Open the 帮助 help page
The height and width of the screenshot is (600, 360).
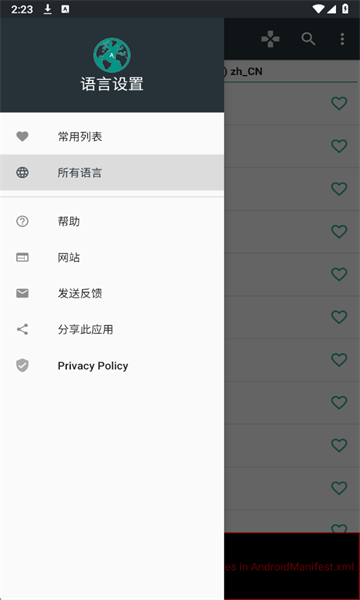pos(112,222)
